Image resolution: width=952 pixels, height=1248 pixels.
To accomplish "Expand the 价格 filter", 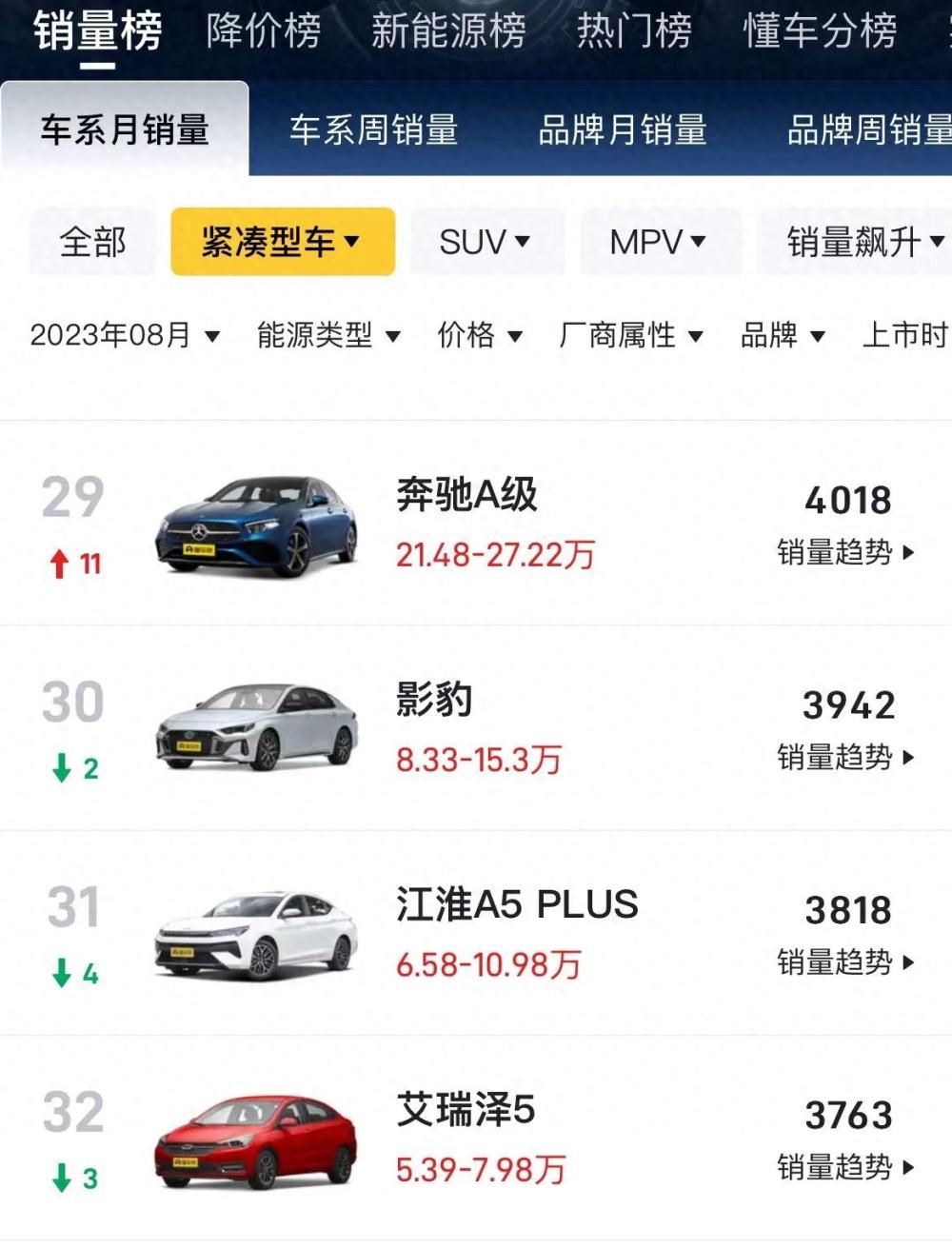I will click(480, 335).
